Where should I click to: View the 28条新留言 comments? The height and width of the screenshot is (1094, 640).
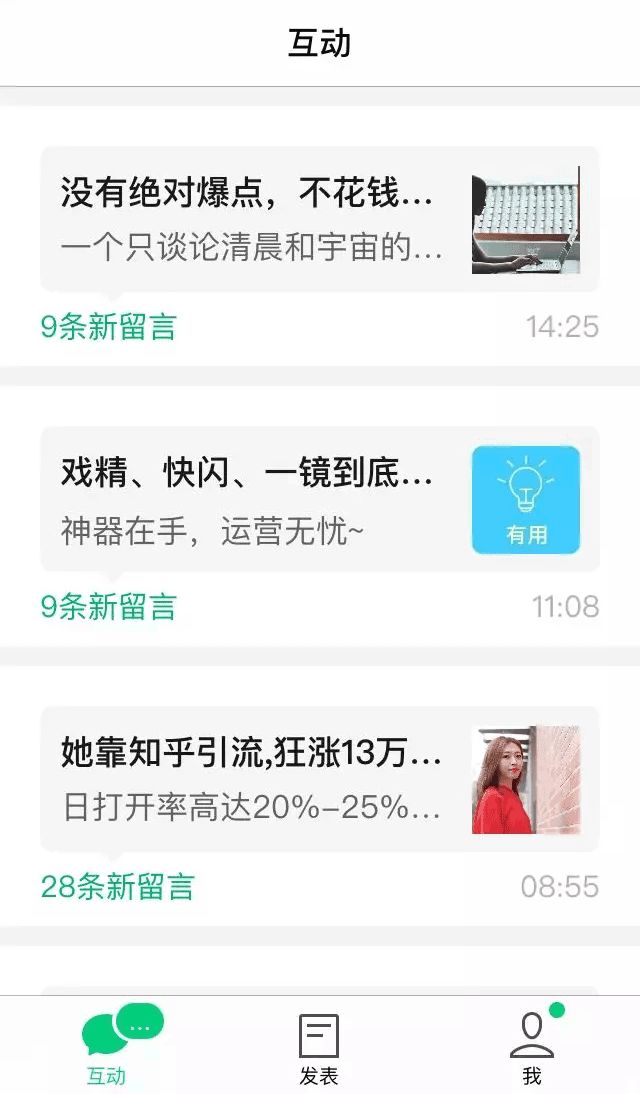[117, 887]
